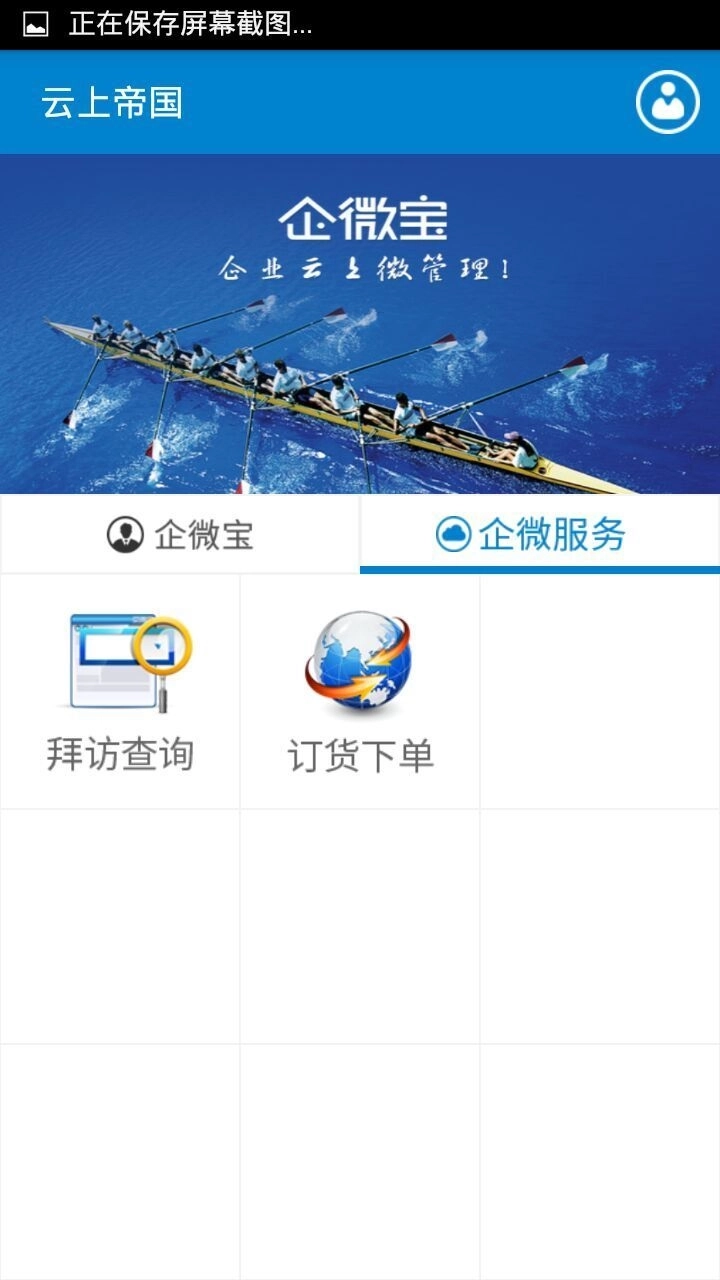Screen dimensions: 720x1280
Task: Select the 企微服务 tab
Action: click(x=540, y=535)
